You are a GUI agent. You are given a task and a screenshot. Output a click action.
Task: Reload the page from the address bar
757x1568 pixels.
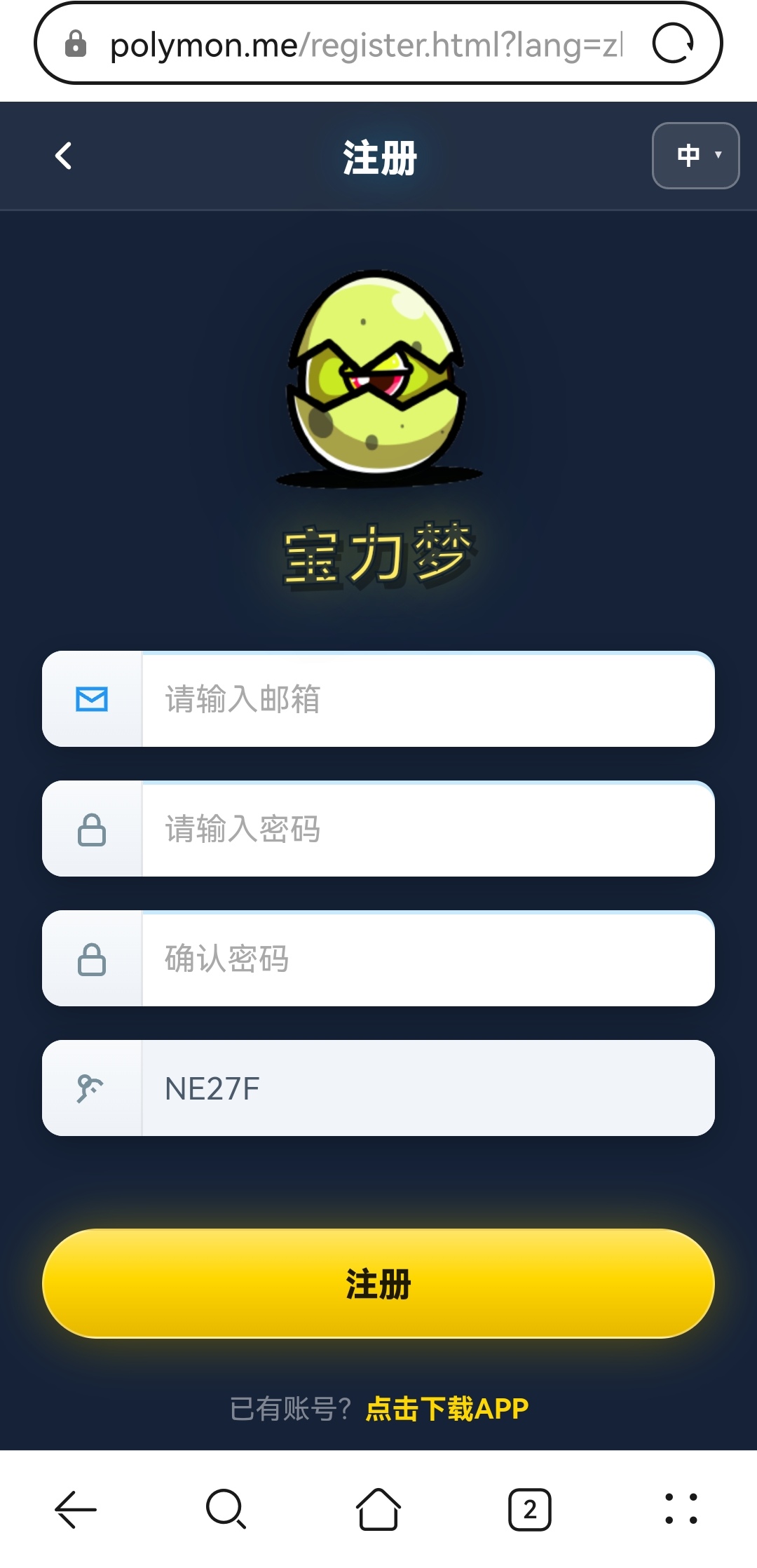672,43
